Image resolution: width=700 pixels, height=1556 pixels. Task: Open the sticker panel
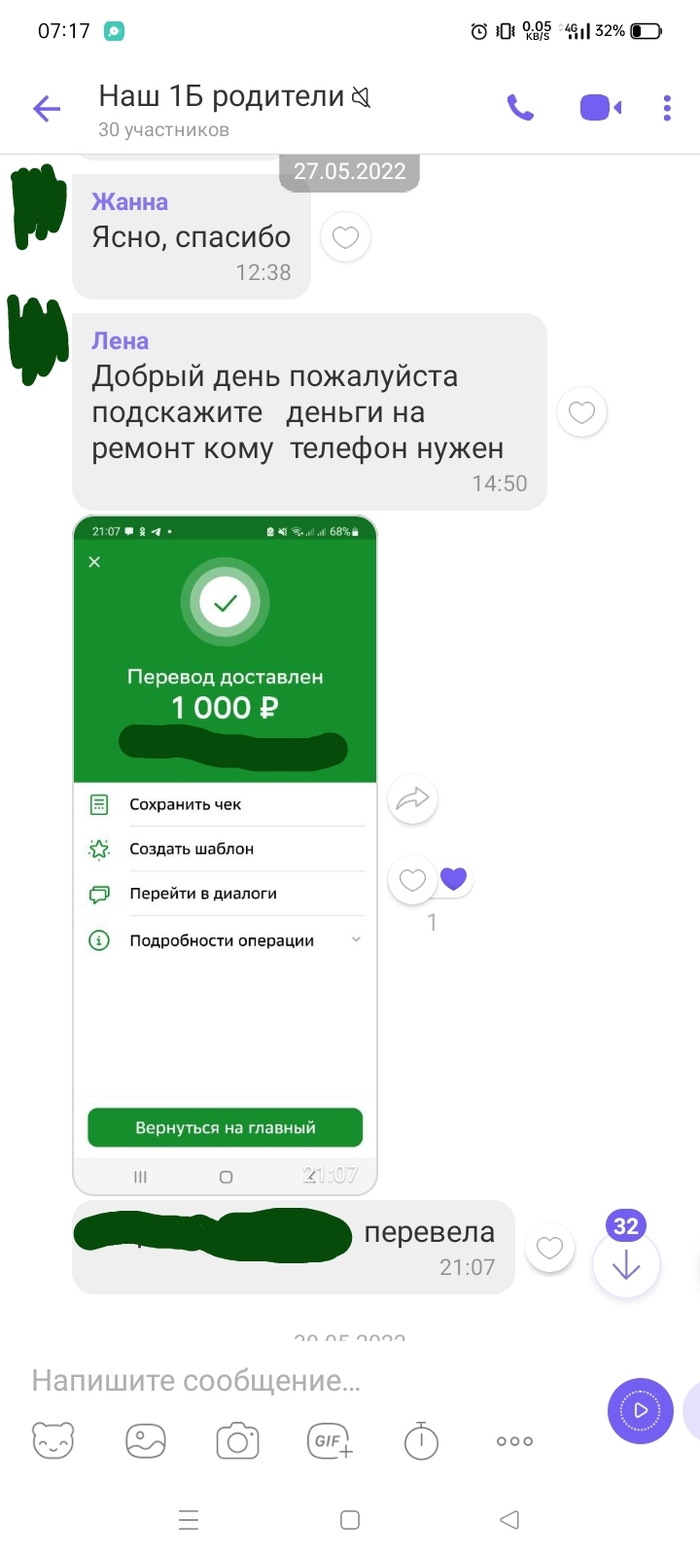(x=53, y=1441)
